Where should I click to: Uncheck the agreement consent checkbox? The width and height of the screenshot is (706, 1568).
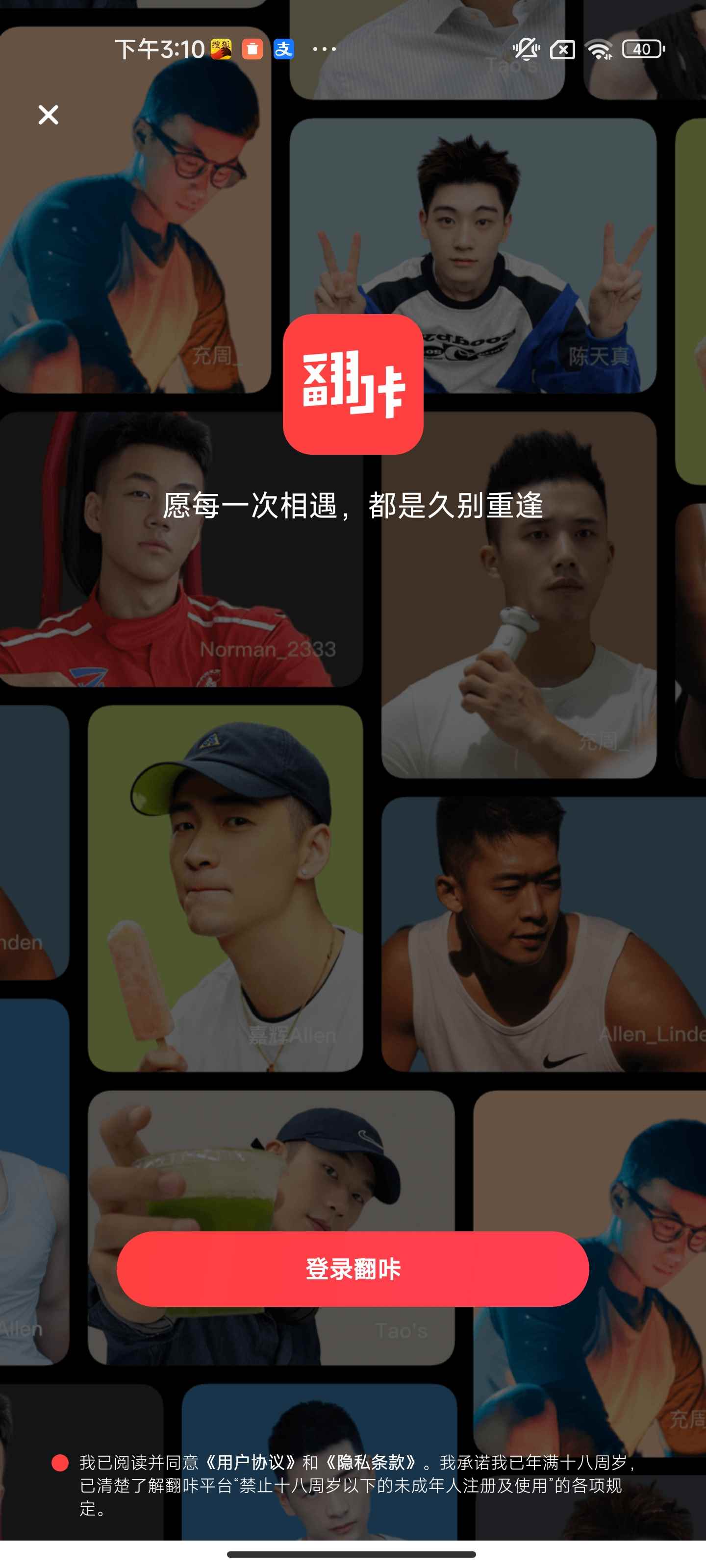pos(60,1463)
